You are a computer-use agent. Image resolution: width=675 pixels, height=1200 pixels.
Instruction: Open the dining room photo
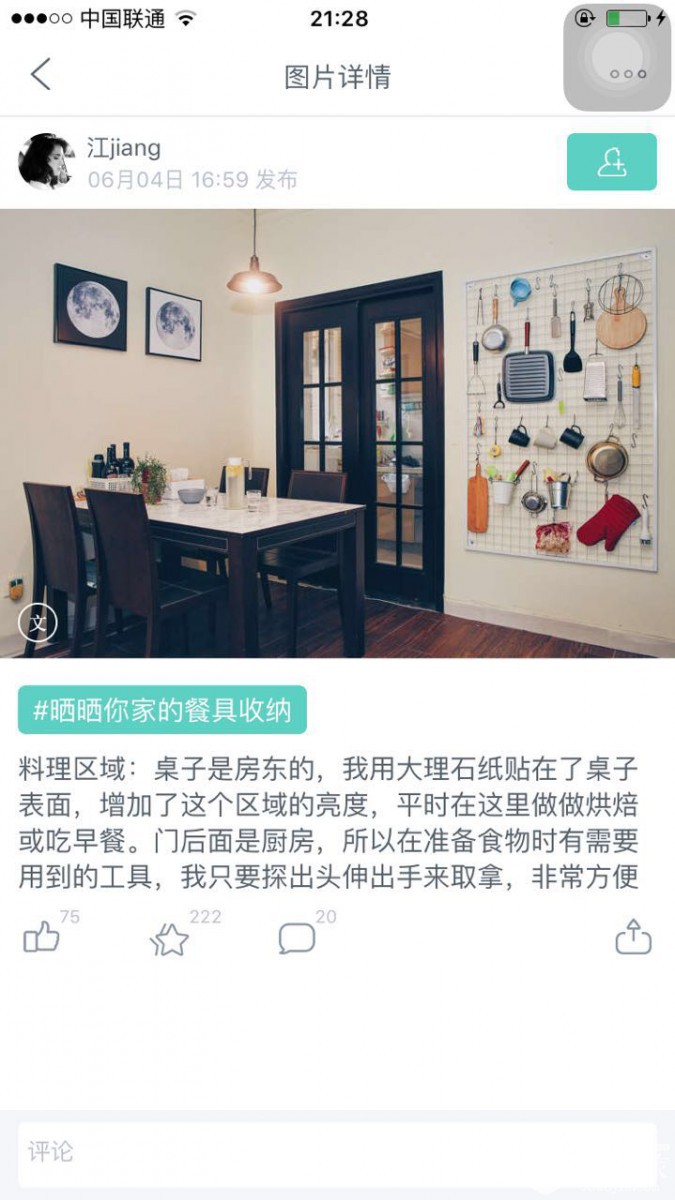[x=337, y=432]
